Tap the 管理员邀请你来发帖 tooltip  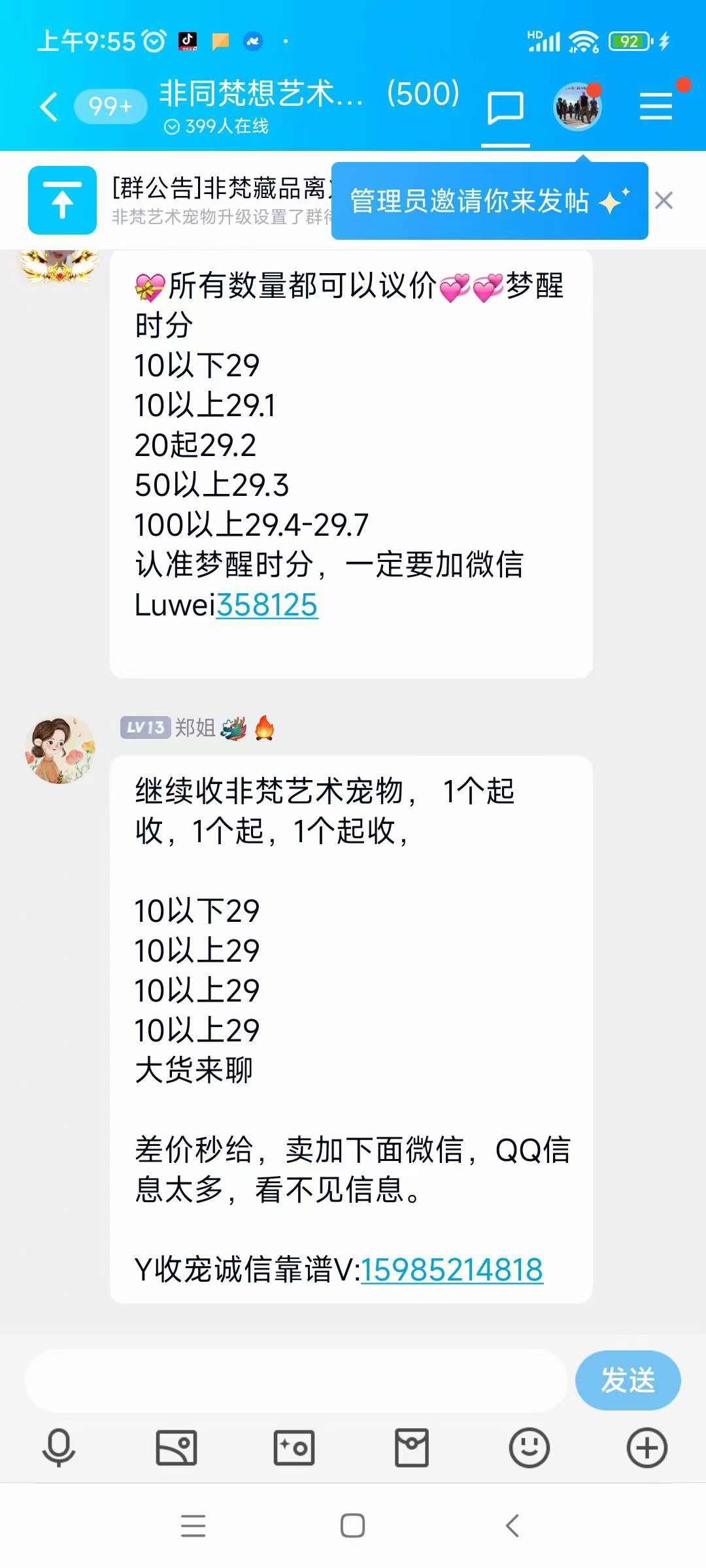(x=489, y=201)
